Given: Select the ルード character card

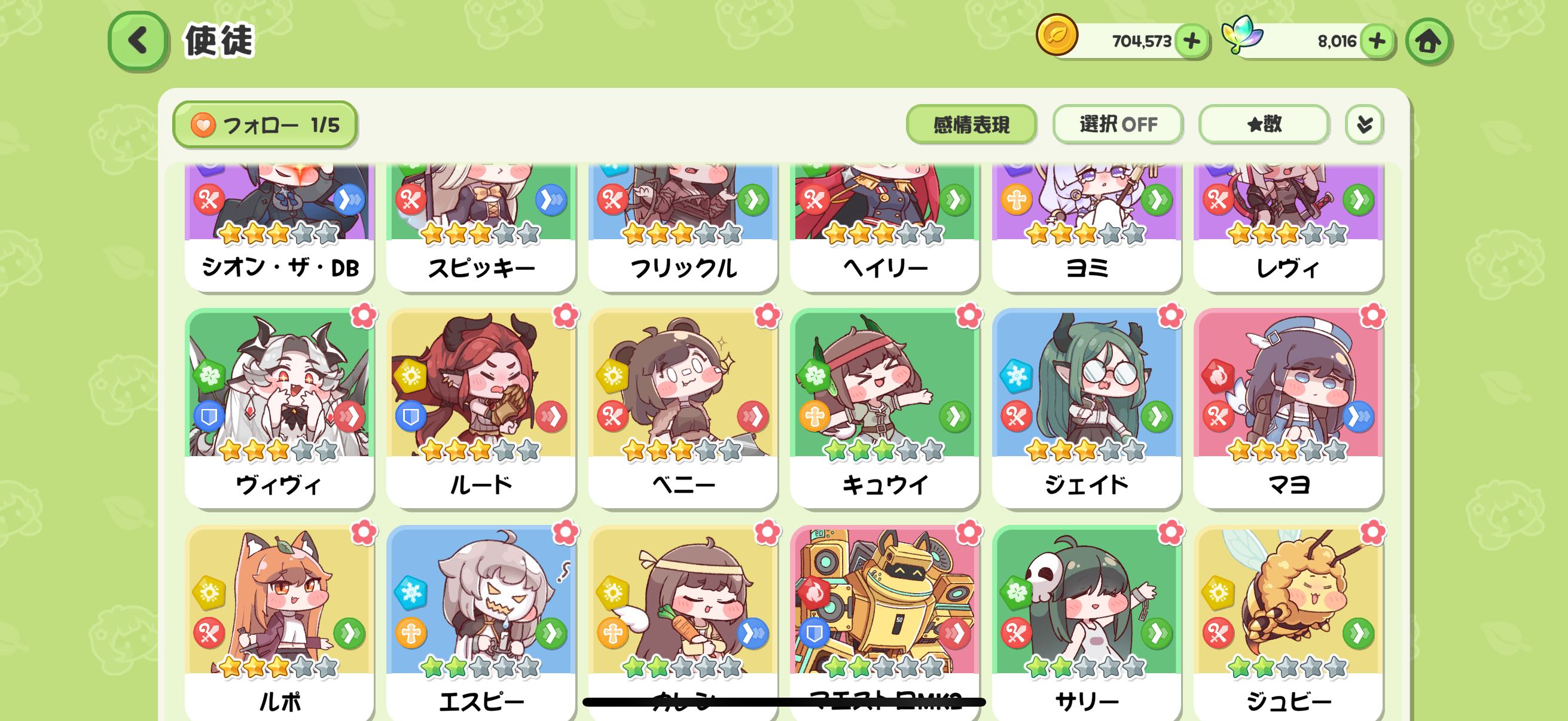Looking at the screenshot, I should pyautogui.click(x=481, y=408).
